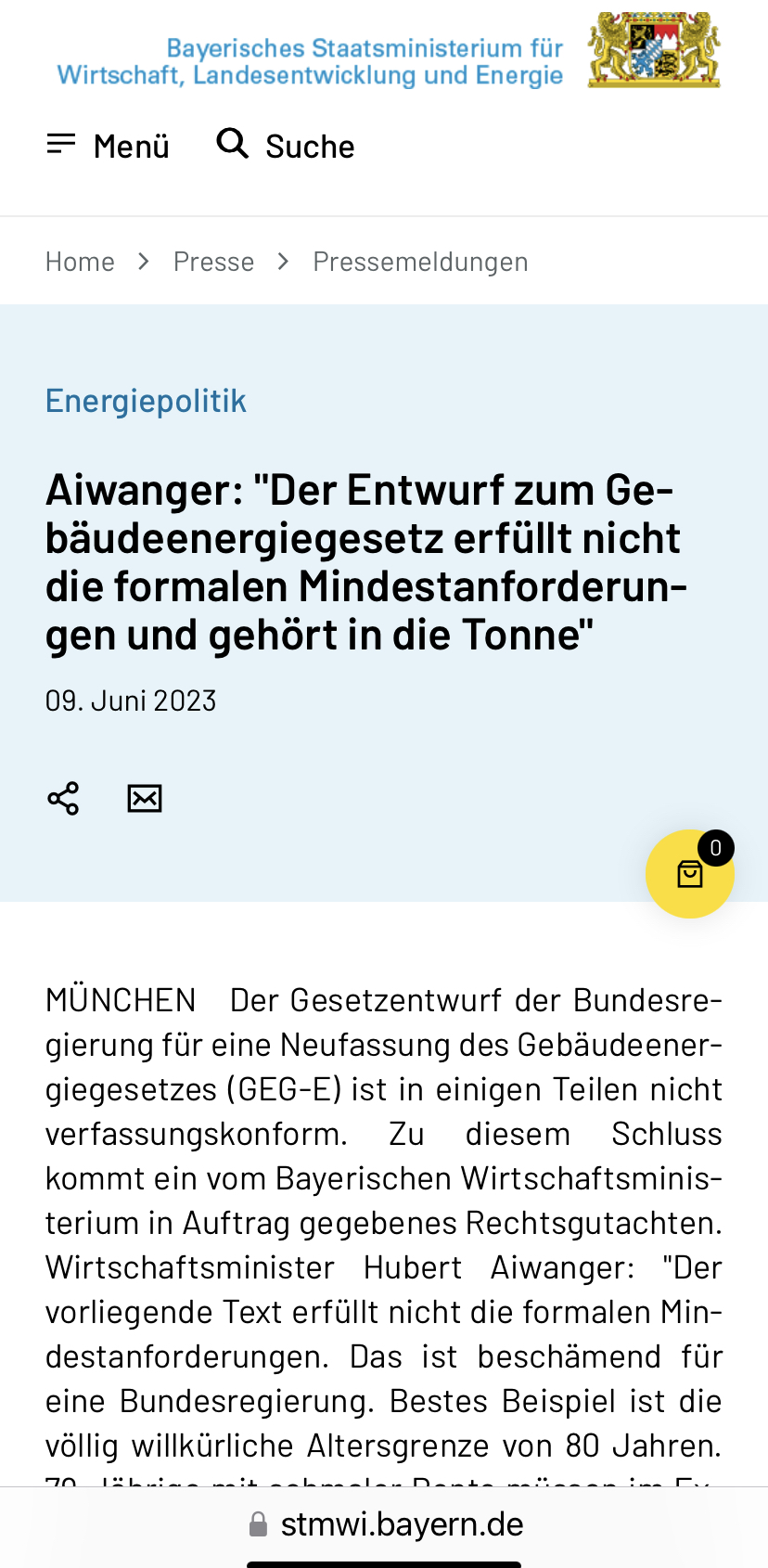
Task: Open the Pressemeldungen breadcrumb link
Action: coord(420,262)
